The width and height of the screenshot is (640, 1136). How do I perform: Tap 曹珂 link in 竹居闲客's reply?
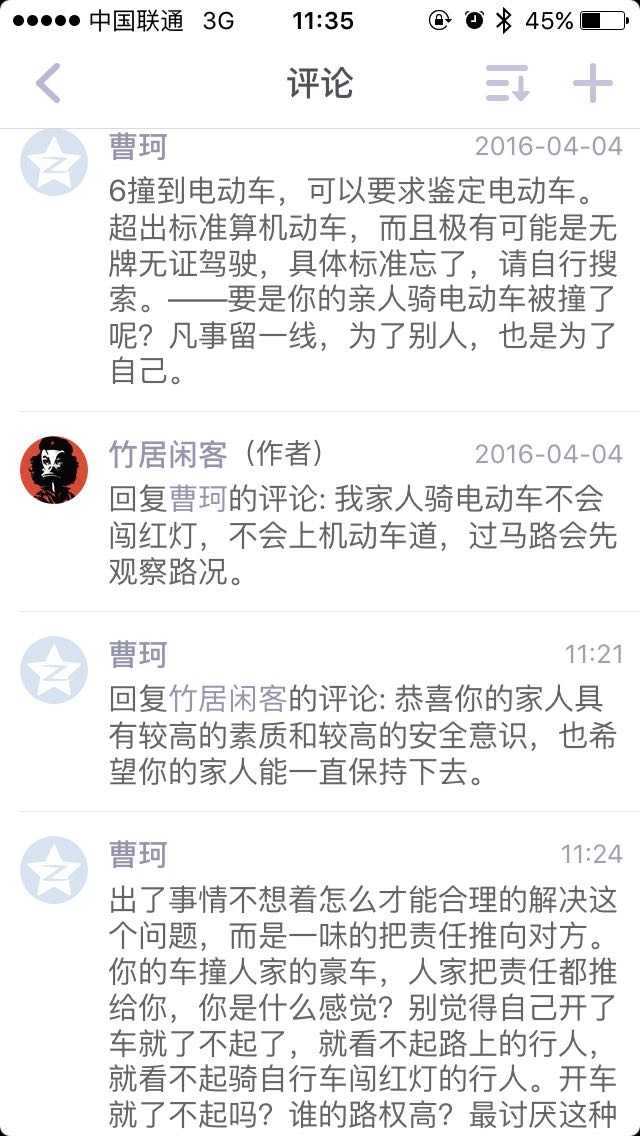coord(198,498)
